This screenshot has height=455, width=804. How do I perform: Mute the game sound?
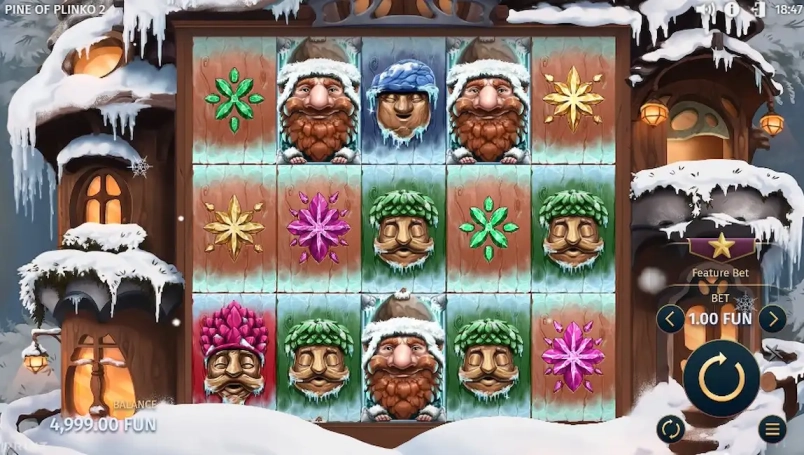coord(708,9)
